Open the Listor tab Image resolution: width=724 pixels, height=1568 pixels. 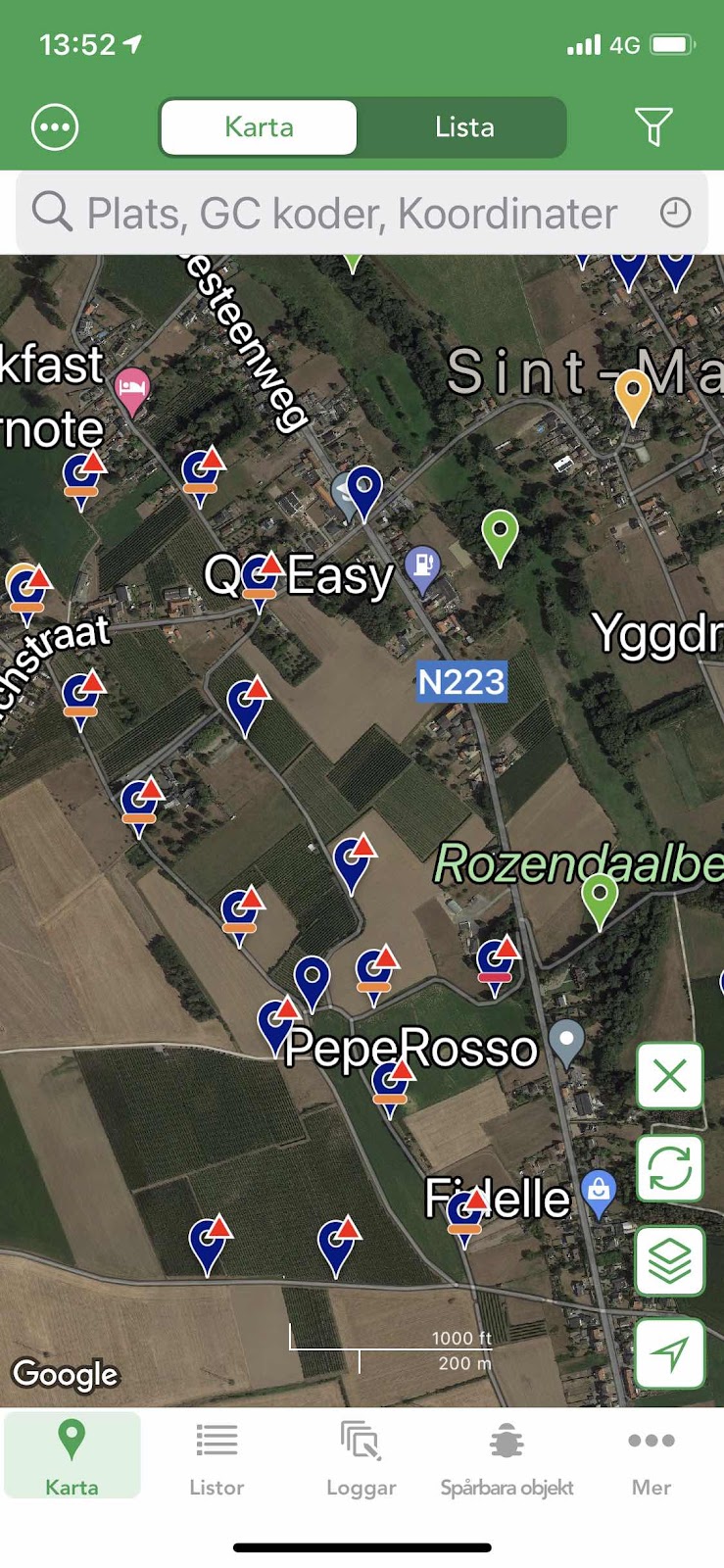click(x=217, y=1458)
